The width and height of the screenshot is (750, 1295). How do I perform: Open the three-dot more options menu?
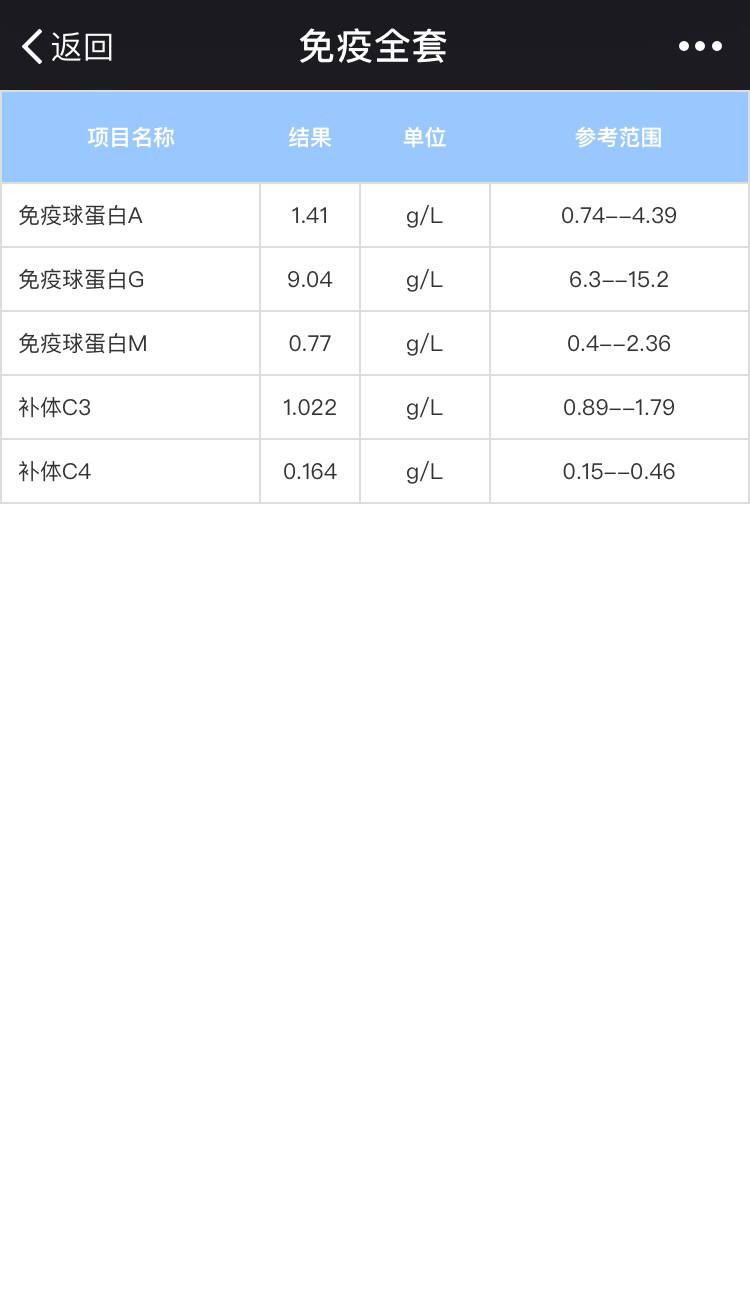pos(700,46)
